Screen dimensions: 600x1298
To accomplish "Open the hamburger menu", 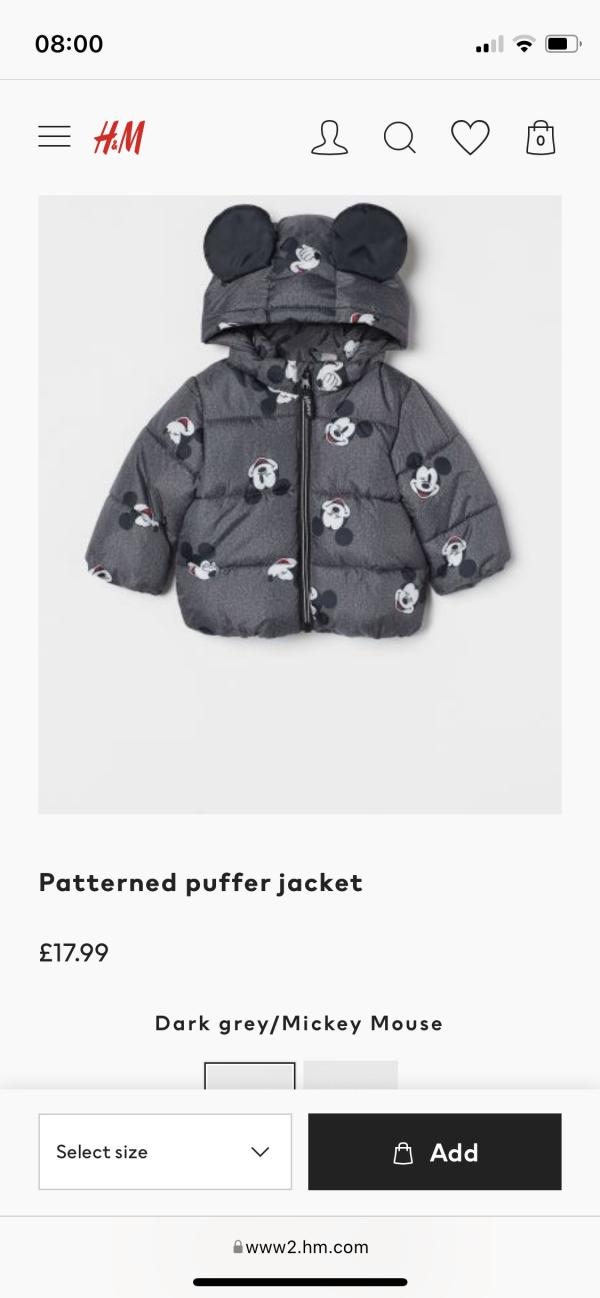I will click(54, 137).
